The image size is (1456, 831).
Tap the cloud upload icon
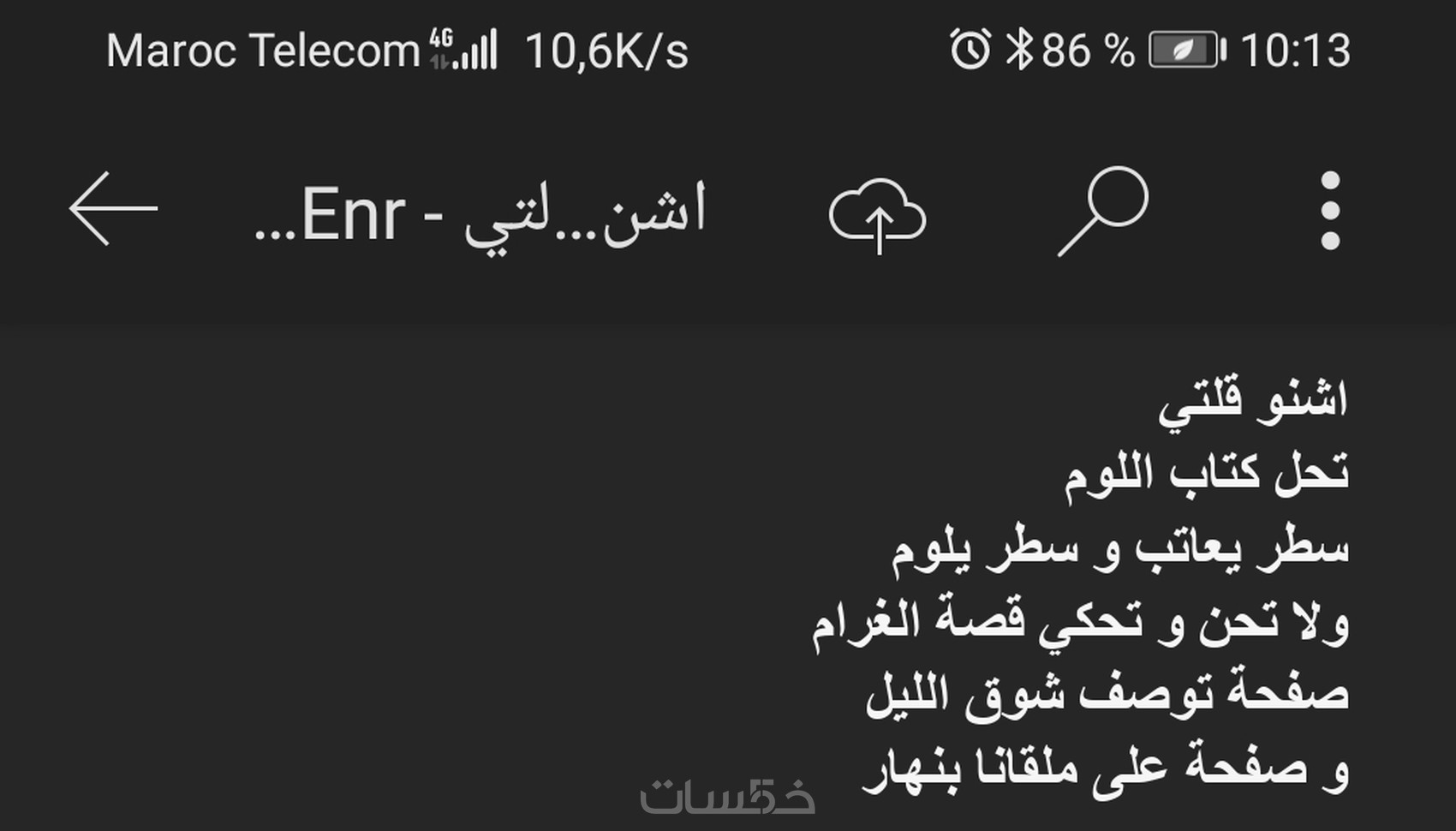pyautogui.click(x=877, y=214)
